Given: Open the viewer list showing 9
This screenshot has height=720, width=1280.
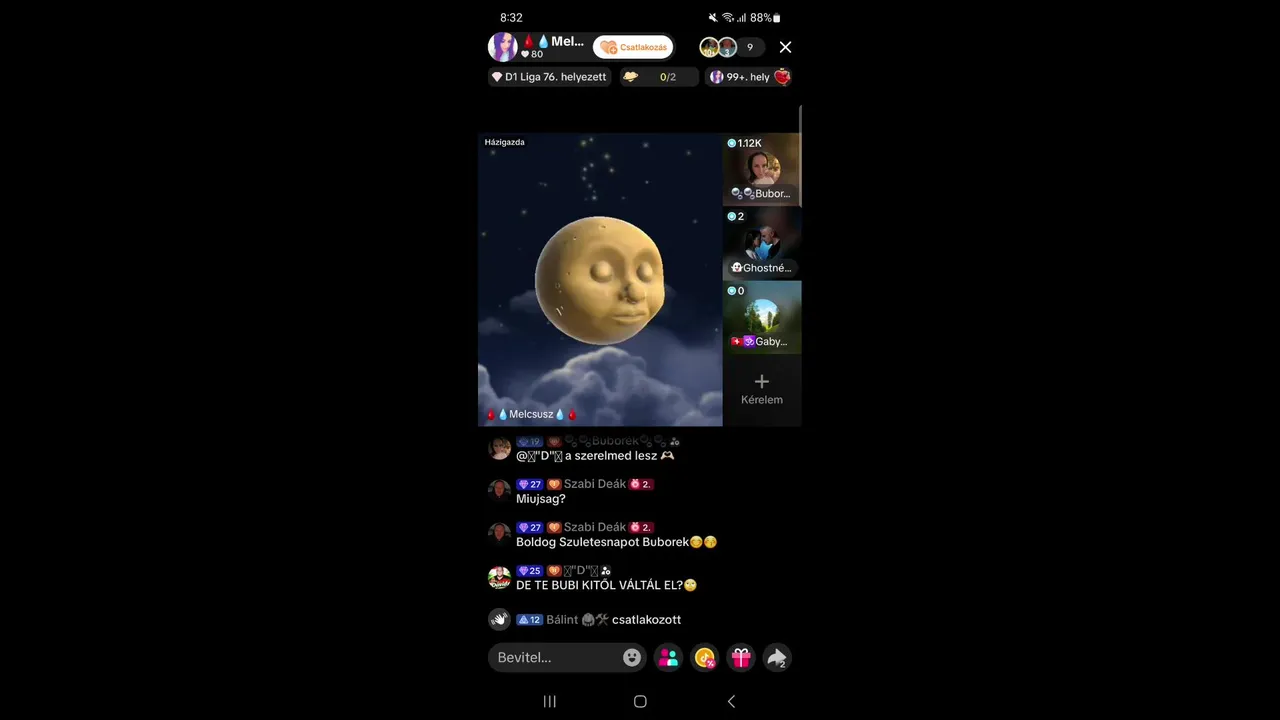Looking at the screenshot, I should 749,47.
